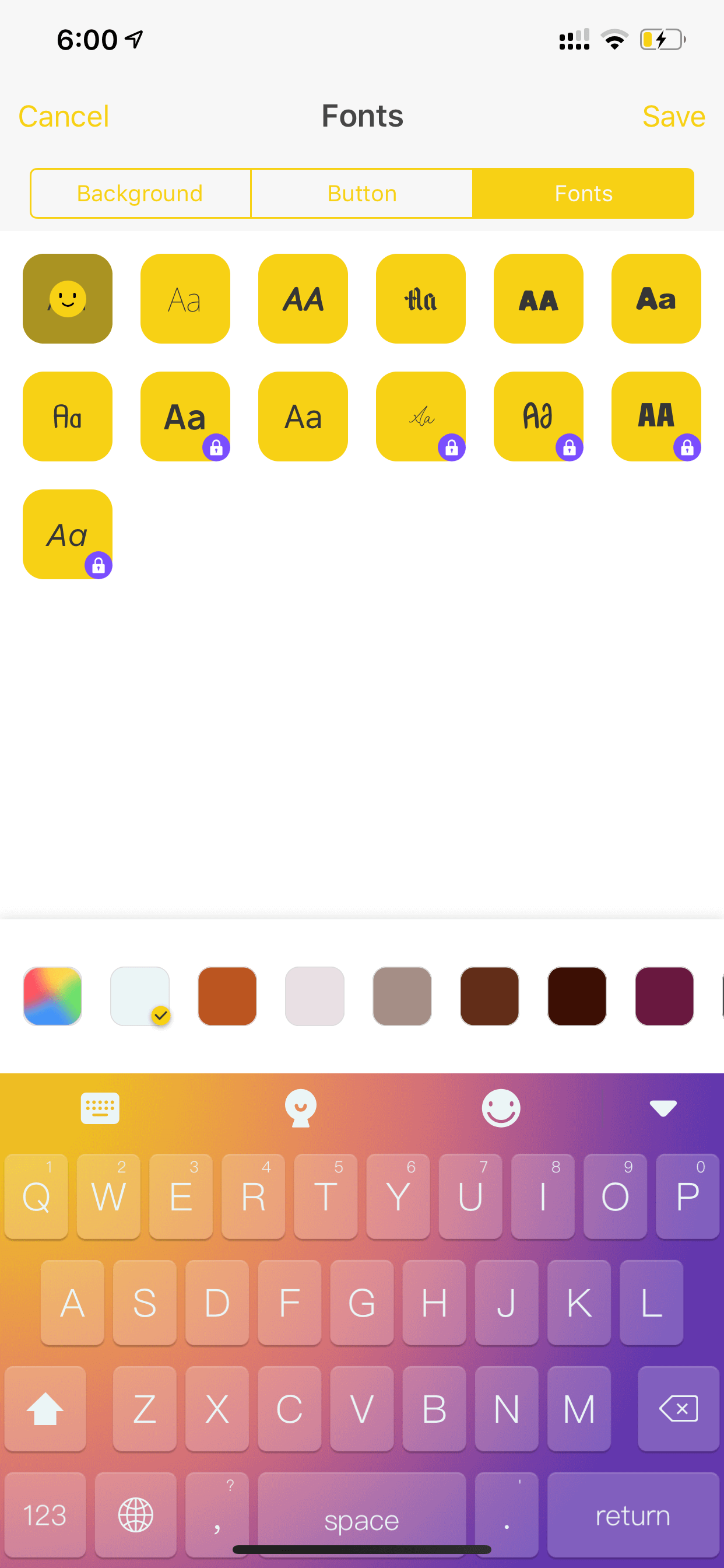
Task: Select the locked handwritten script font
Action: 420,416
